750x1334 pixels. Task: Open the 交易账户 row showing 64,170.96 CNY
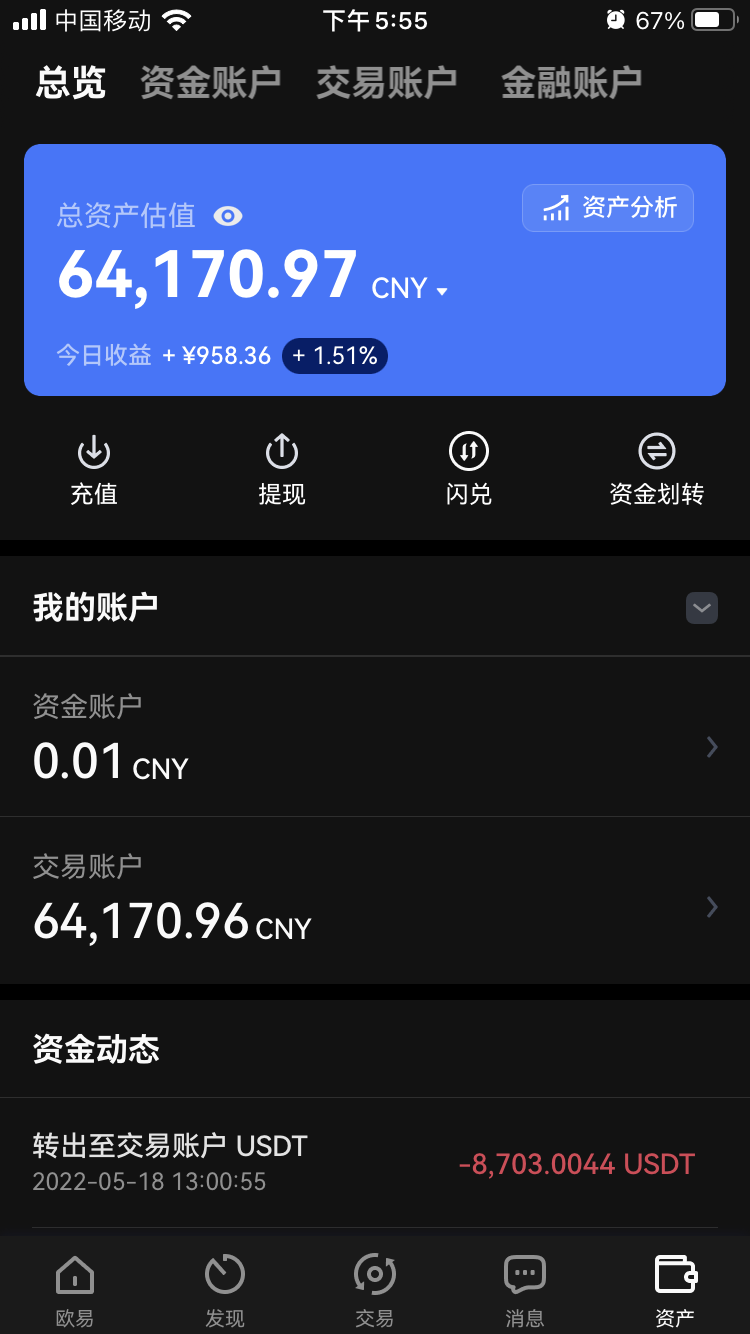click(x=375, y=900)
